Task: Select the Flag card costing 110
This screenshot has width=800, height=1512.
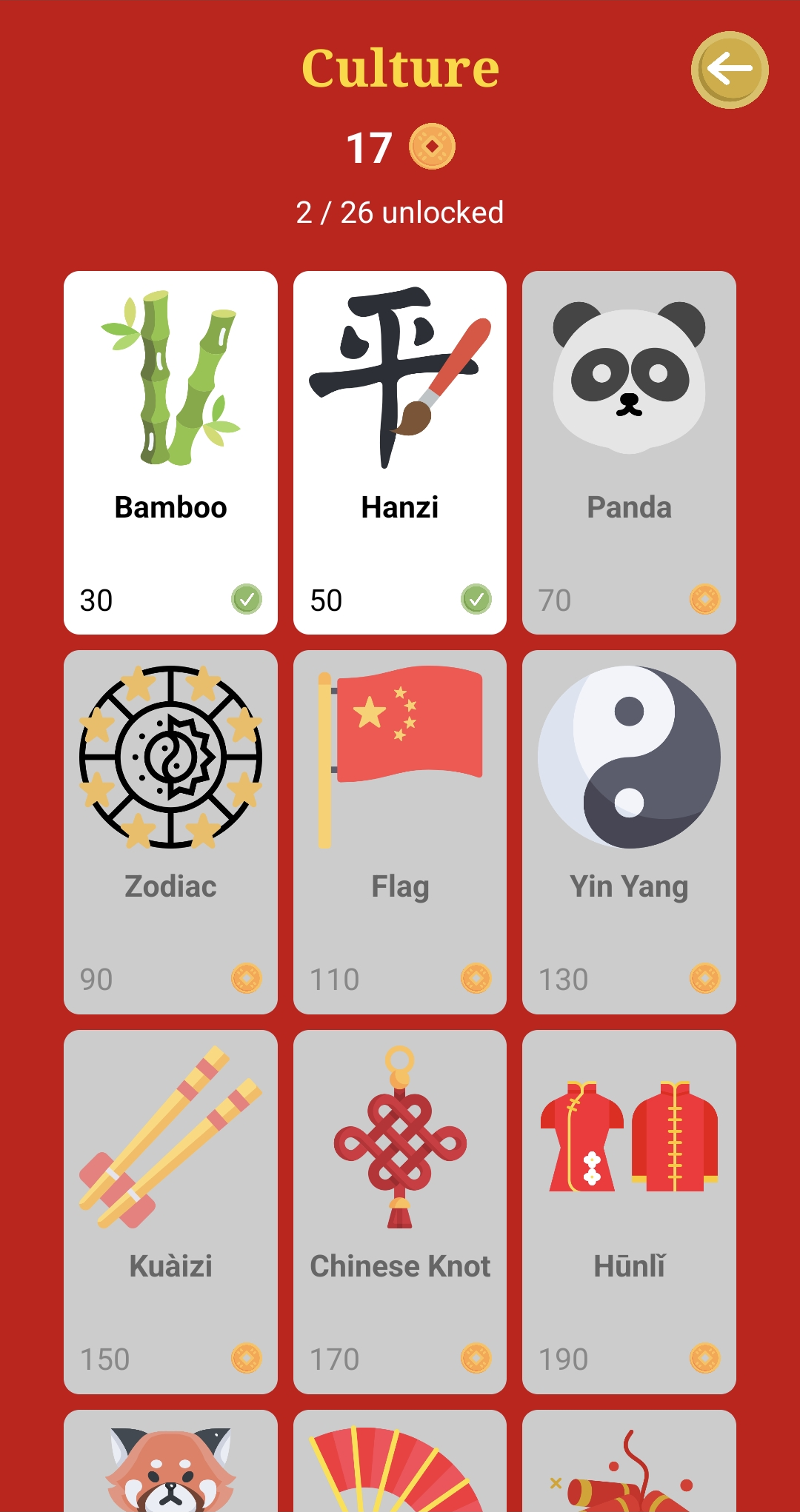Action: point(400,832)
